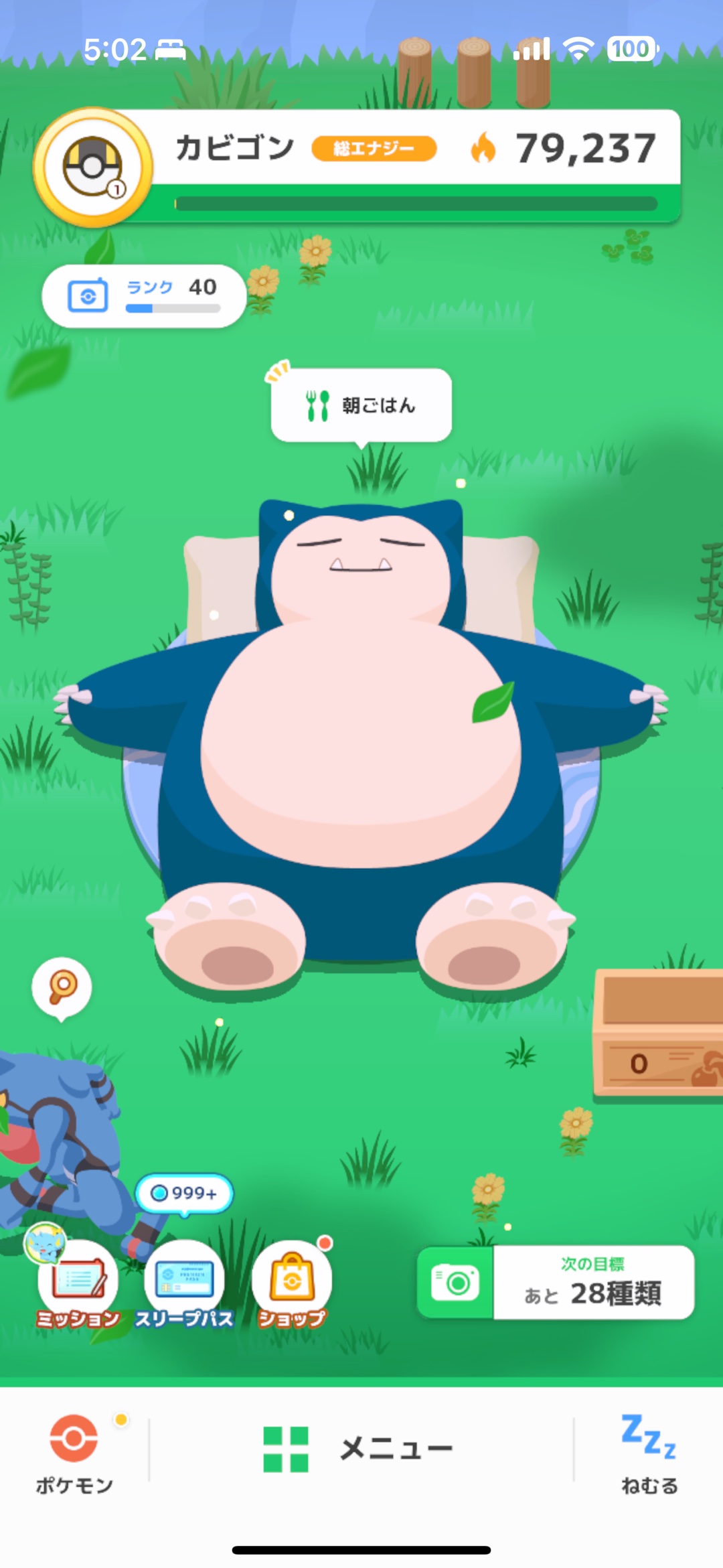This screenshot has height=1568, width=723.
Task: Tap the Snorlax ball rank badge
Action: click(x=93, y=167)
